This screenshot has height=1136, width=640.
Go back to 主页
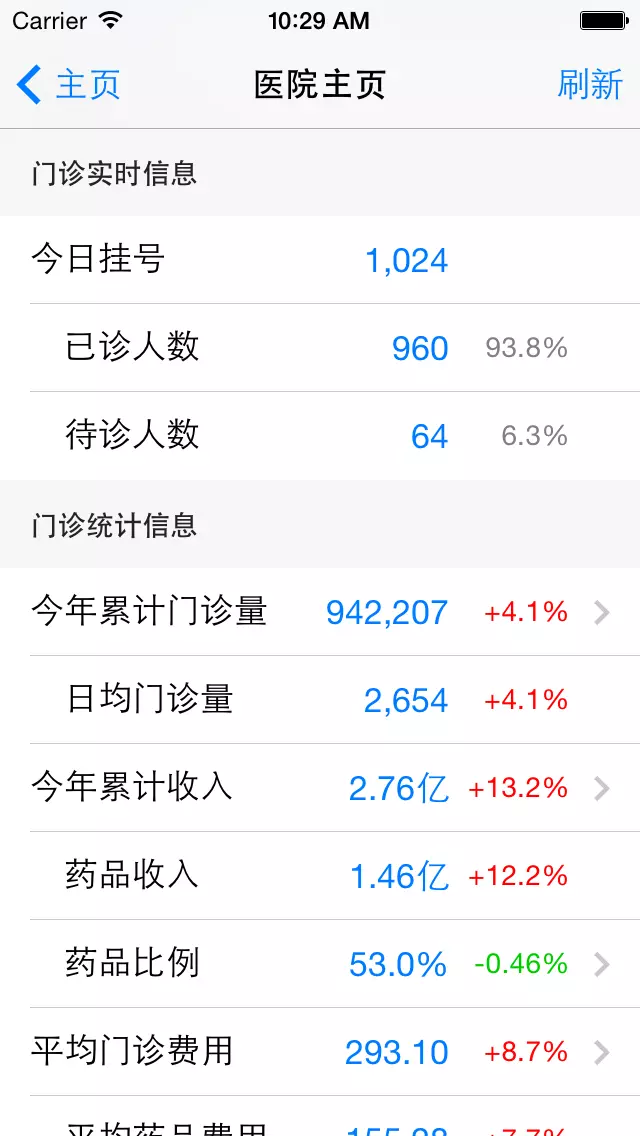click(x=67, y=85)
